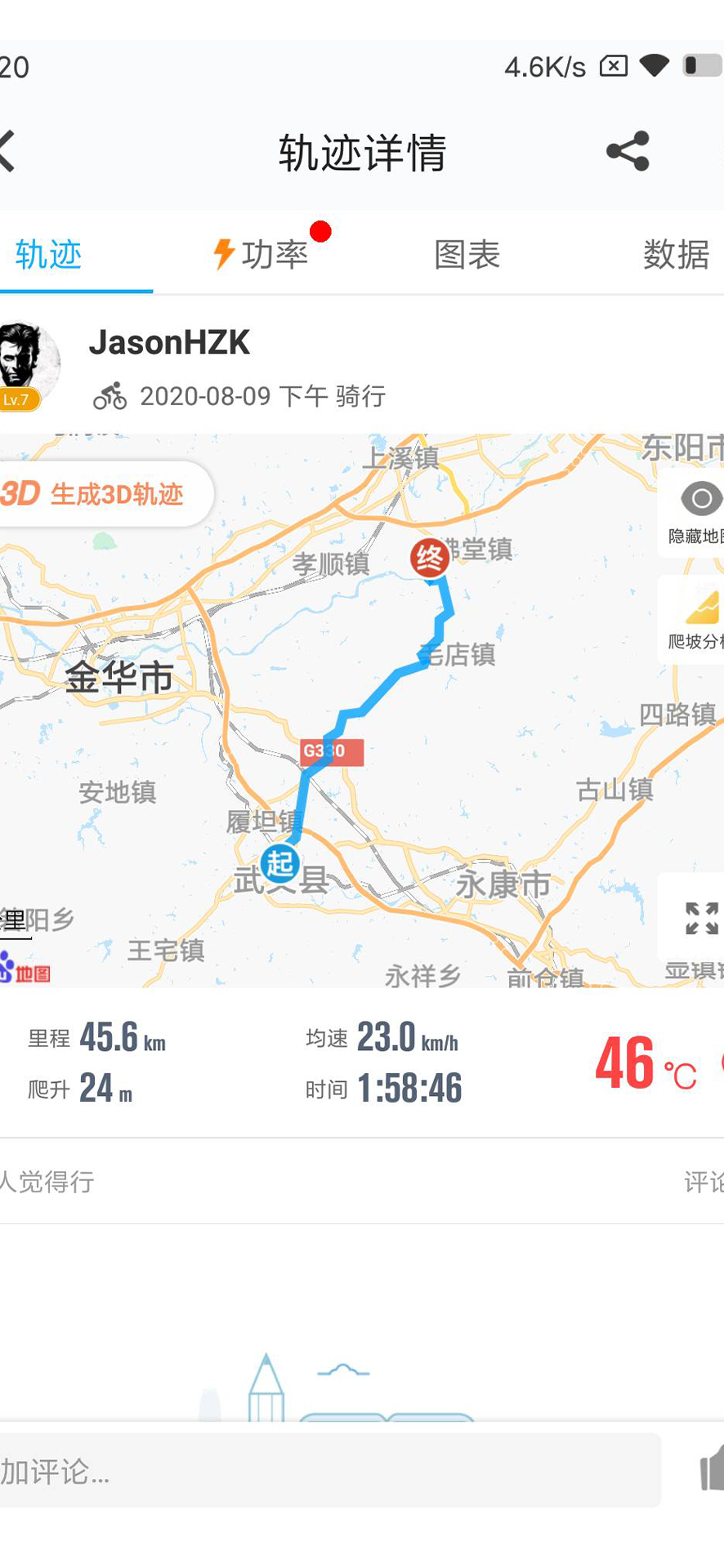The width and height of the screenshot is (724, 1568).
Task: Hide the map with eye icon
Action: [698, 511]
